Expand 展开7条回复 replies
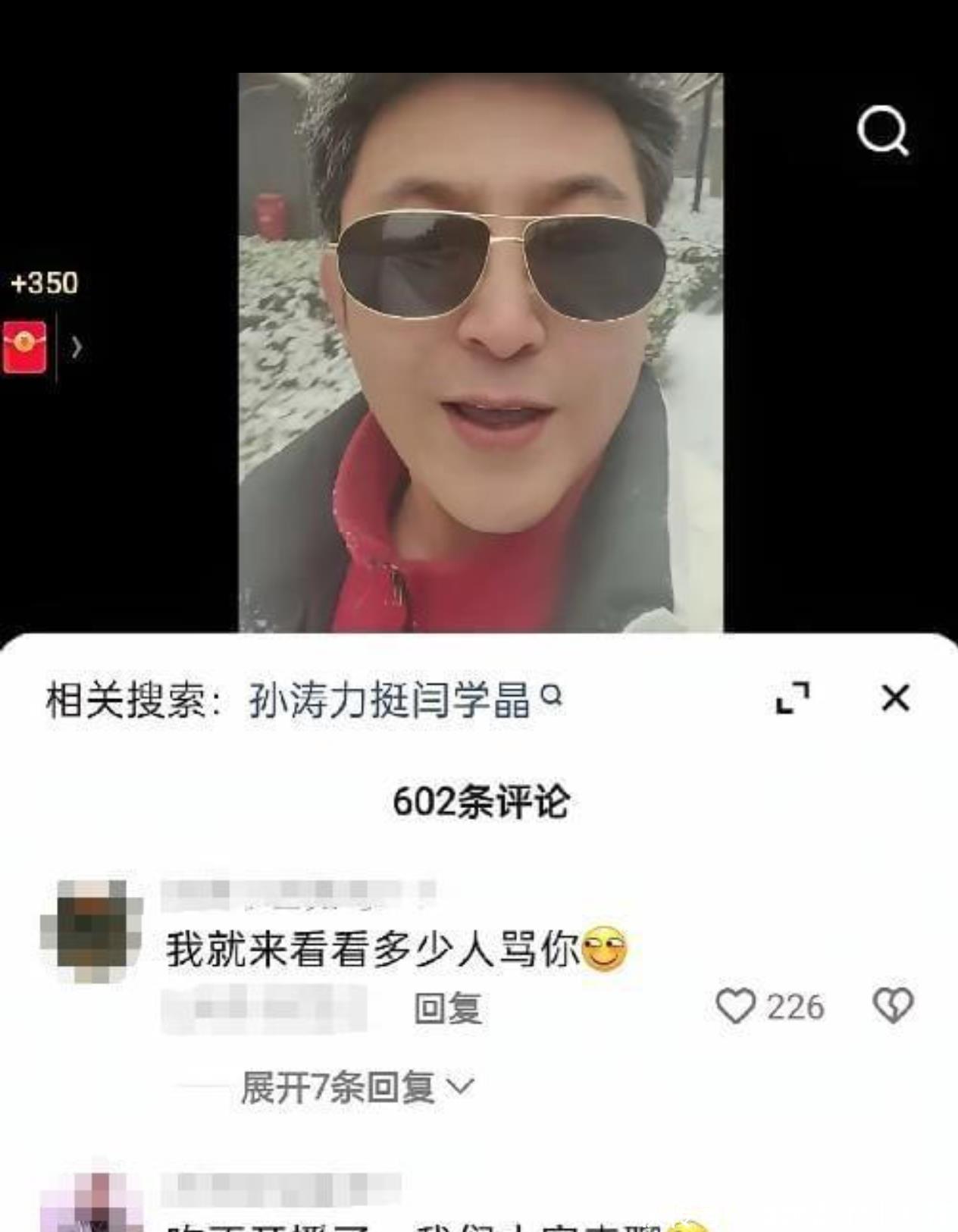 pyautogui.click(x=356, y=1087)
